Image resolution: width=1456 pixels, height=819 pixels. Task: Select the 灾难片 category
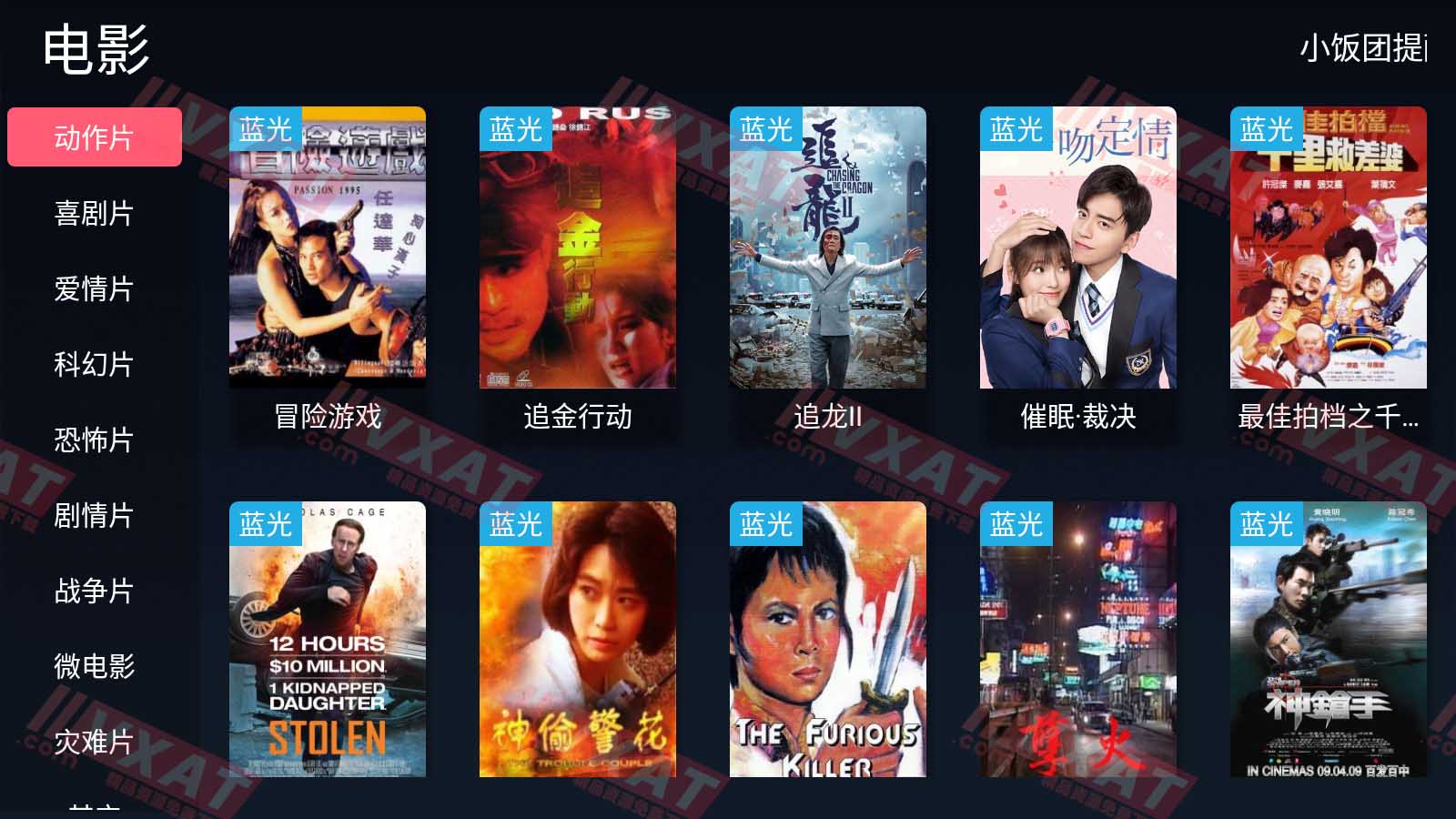click(95, 742)
